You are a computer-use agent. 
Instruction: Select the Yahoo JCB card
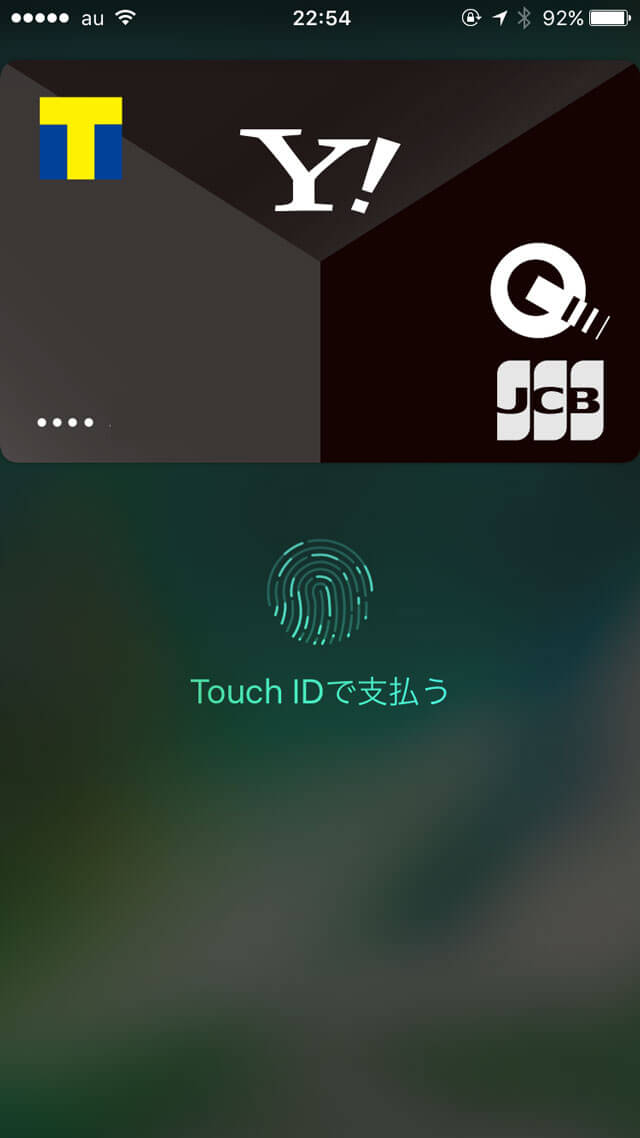coord(320,262)
